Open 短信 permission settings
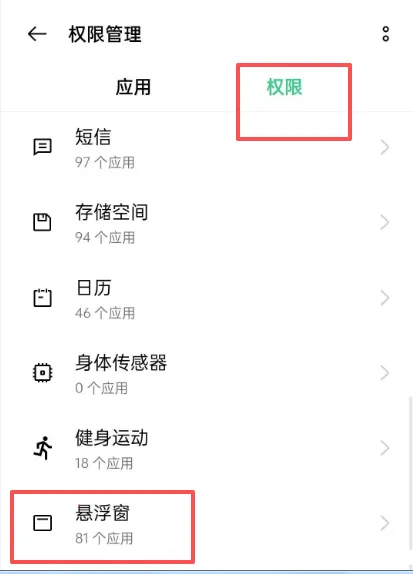413x574 pixels. pyautogui.click(x=206, y=148)
